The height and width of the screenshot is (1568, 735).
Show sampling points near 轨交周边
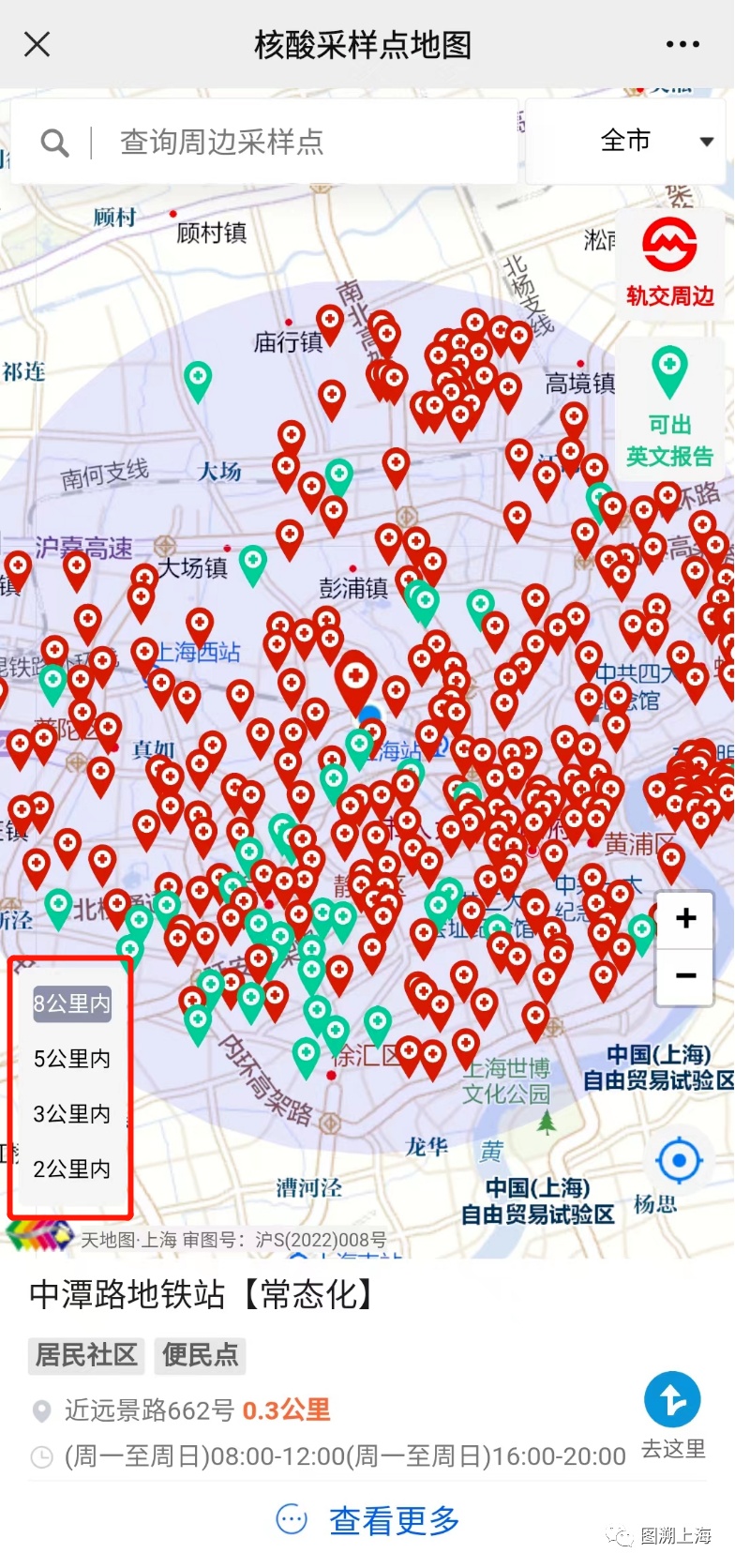pyautogui.click(x=669, y=264)
